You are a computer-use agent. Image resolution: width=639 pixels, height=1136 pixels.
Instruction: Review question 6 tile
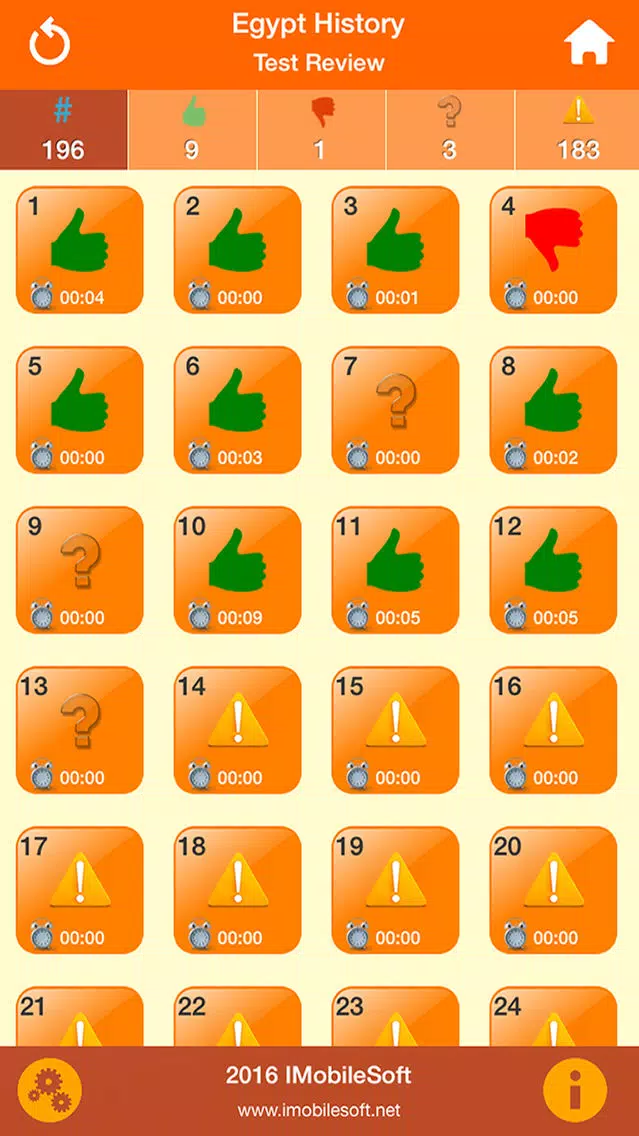(238, 410)
